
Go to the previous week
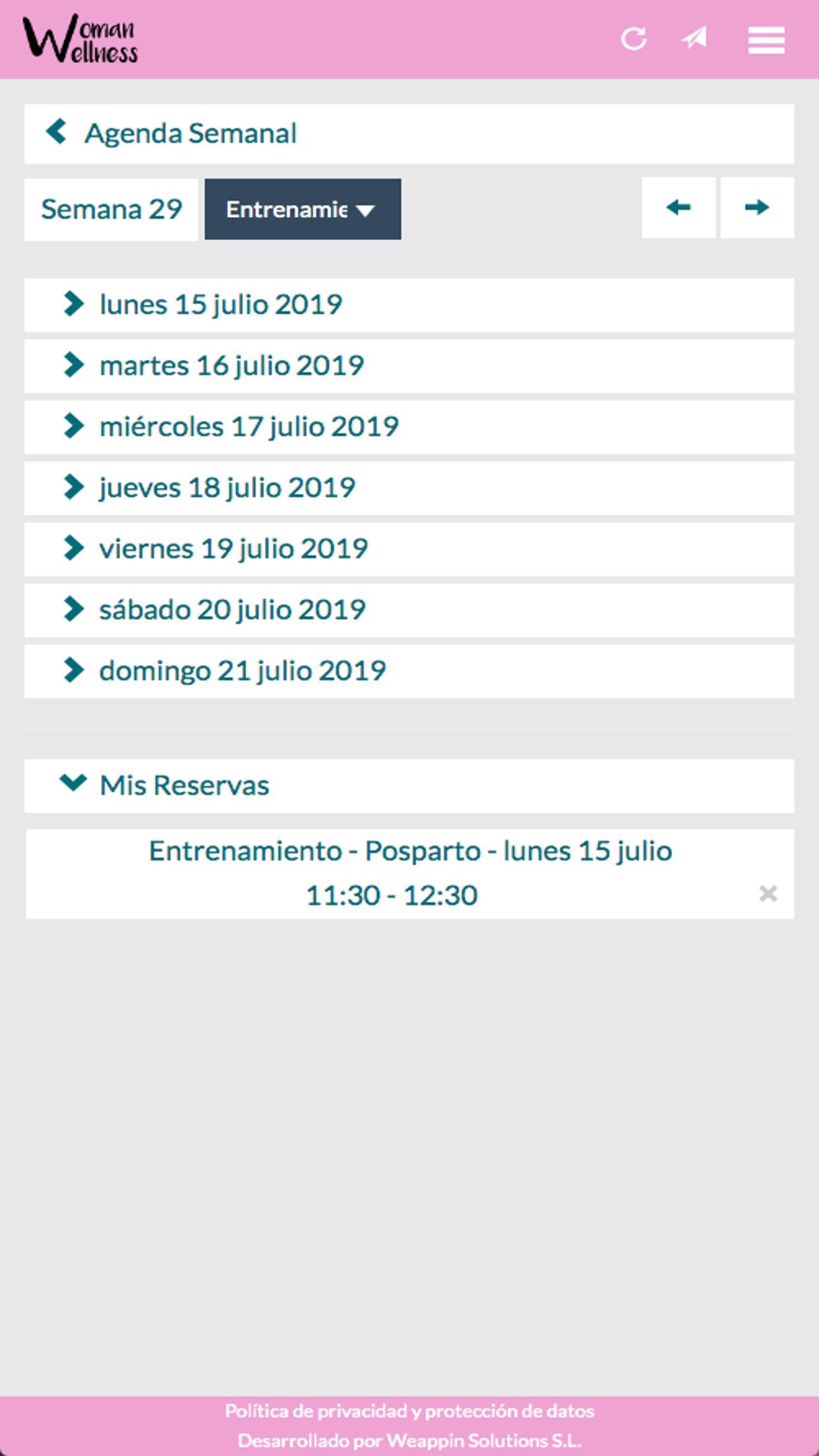(679, 208)
